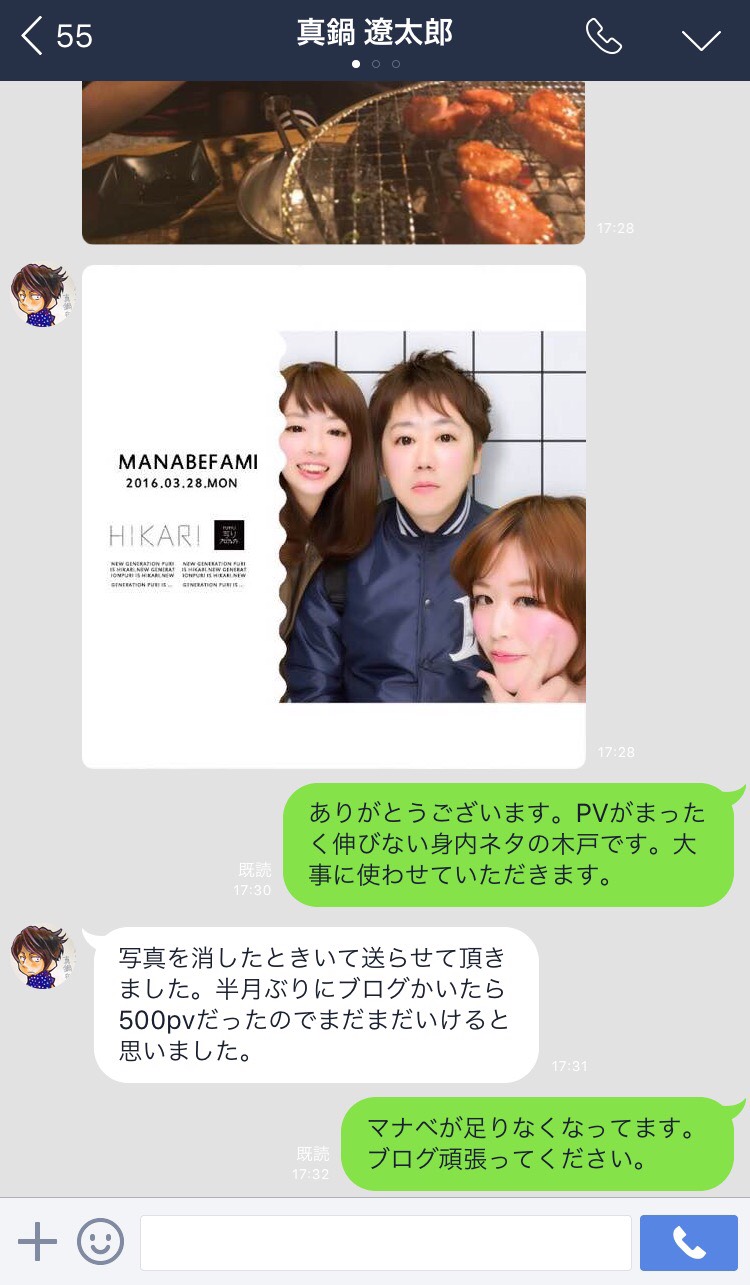Focus the message text field
The image size is (750, 1285).
coord(385,1242)
